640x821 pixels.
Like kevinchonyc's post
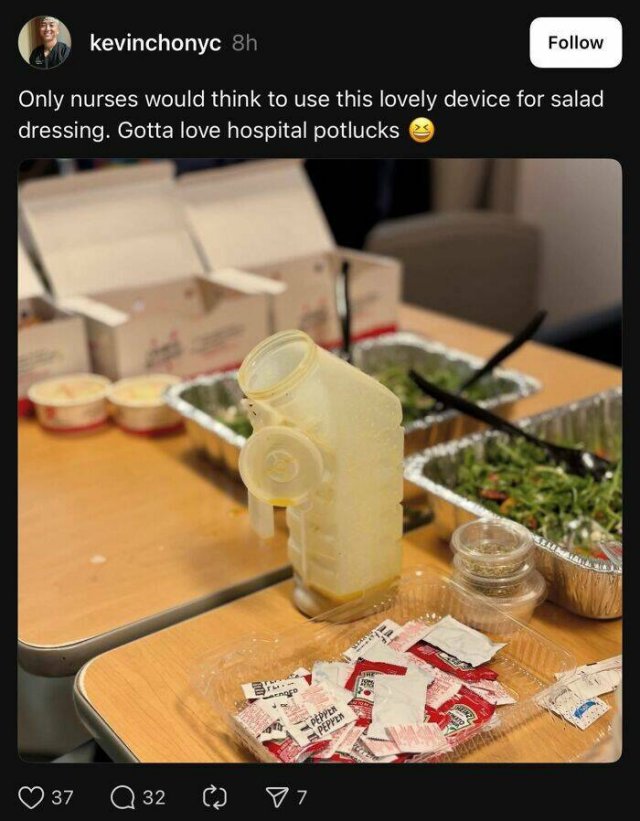[33, 797]
